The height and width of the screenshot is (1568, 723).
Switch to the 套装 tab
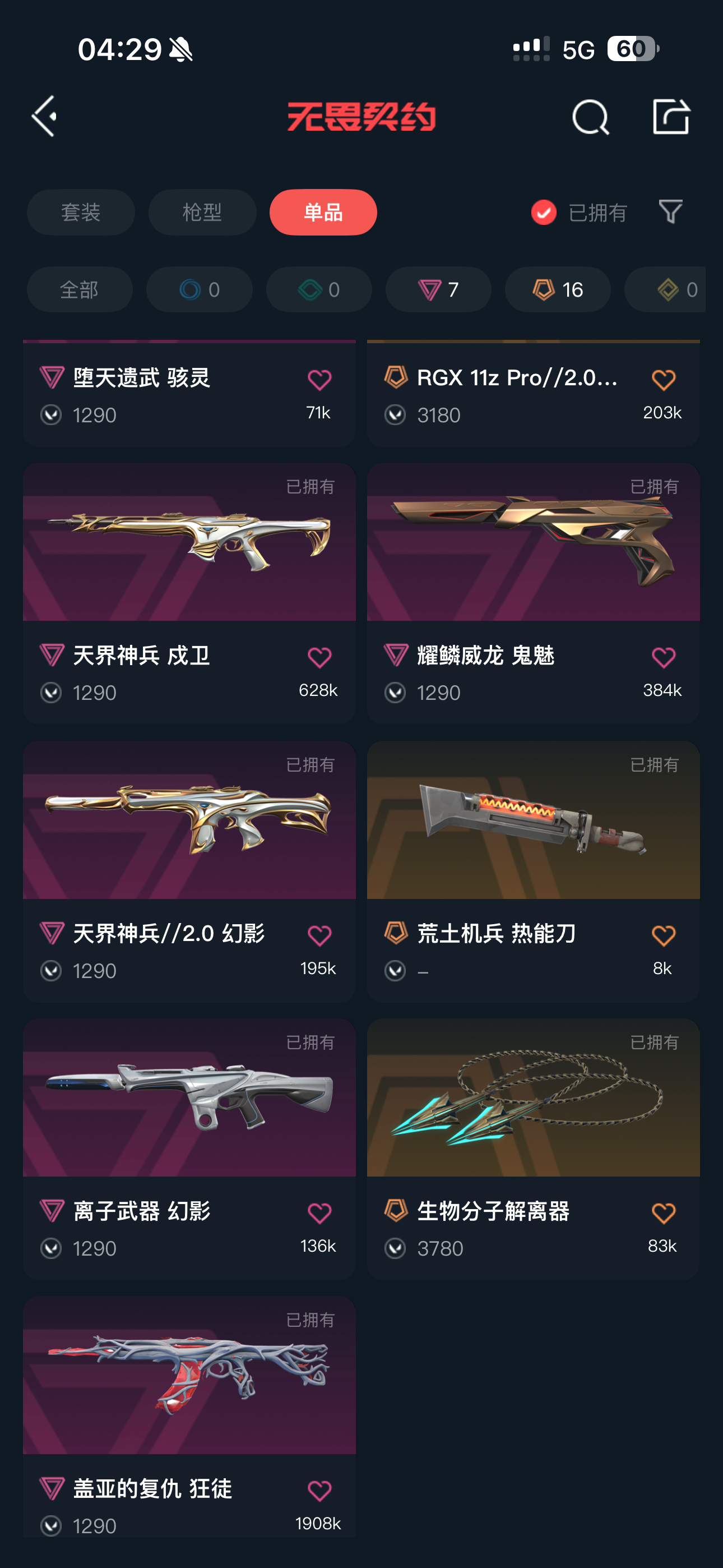click(80, 213)
